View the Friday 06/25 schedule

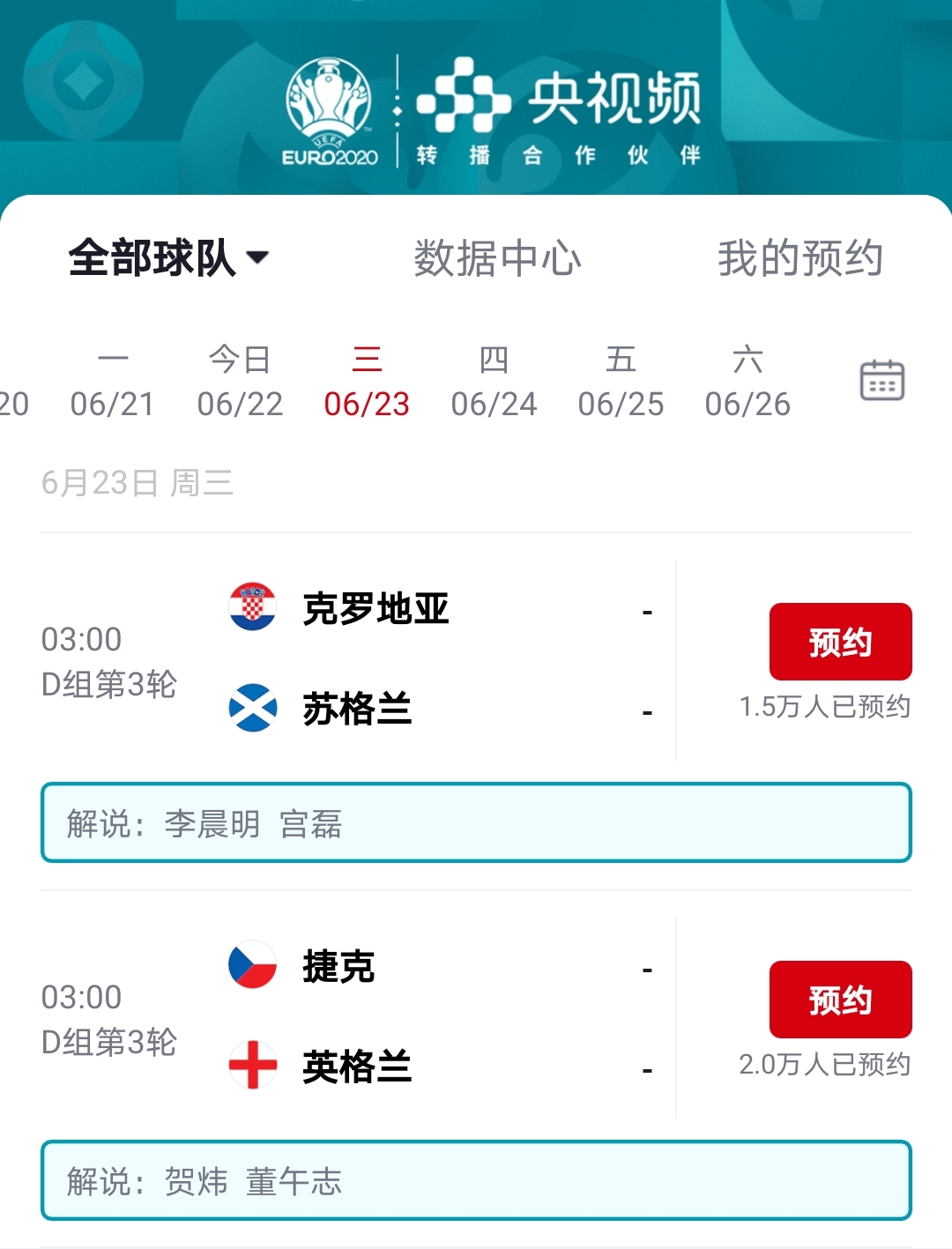621,383
